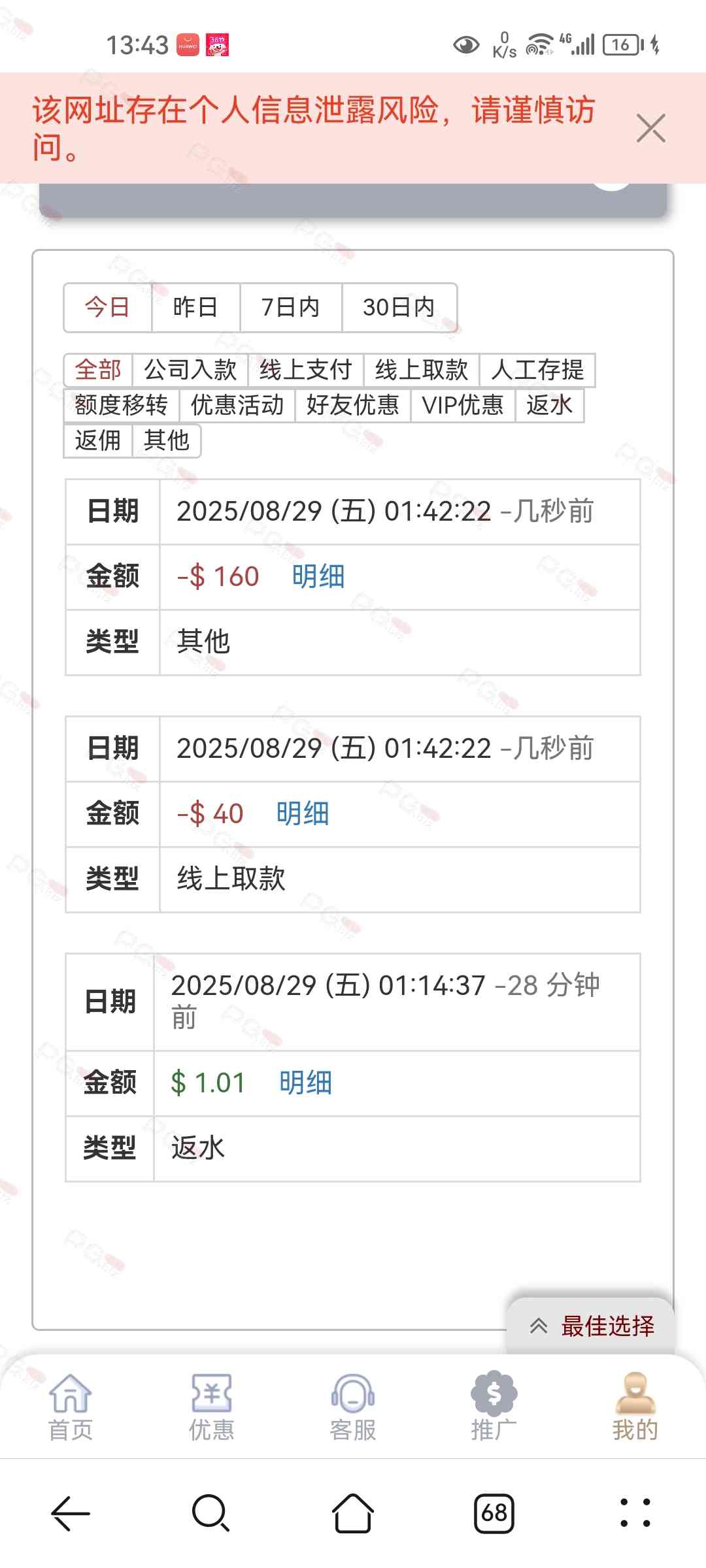Image resolution: width=706 pixels, height=1568 pixels.
Task: Filter by 公司入款 transactions
Action: coord(190,370)
